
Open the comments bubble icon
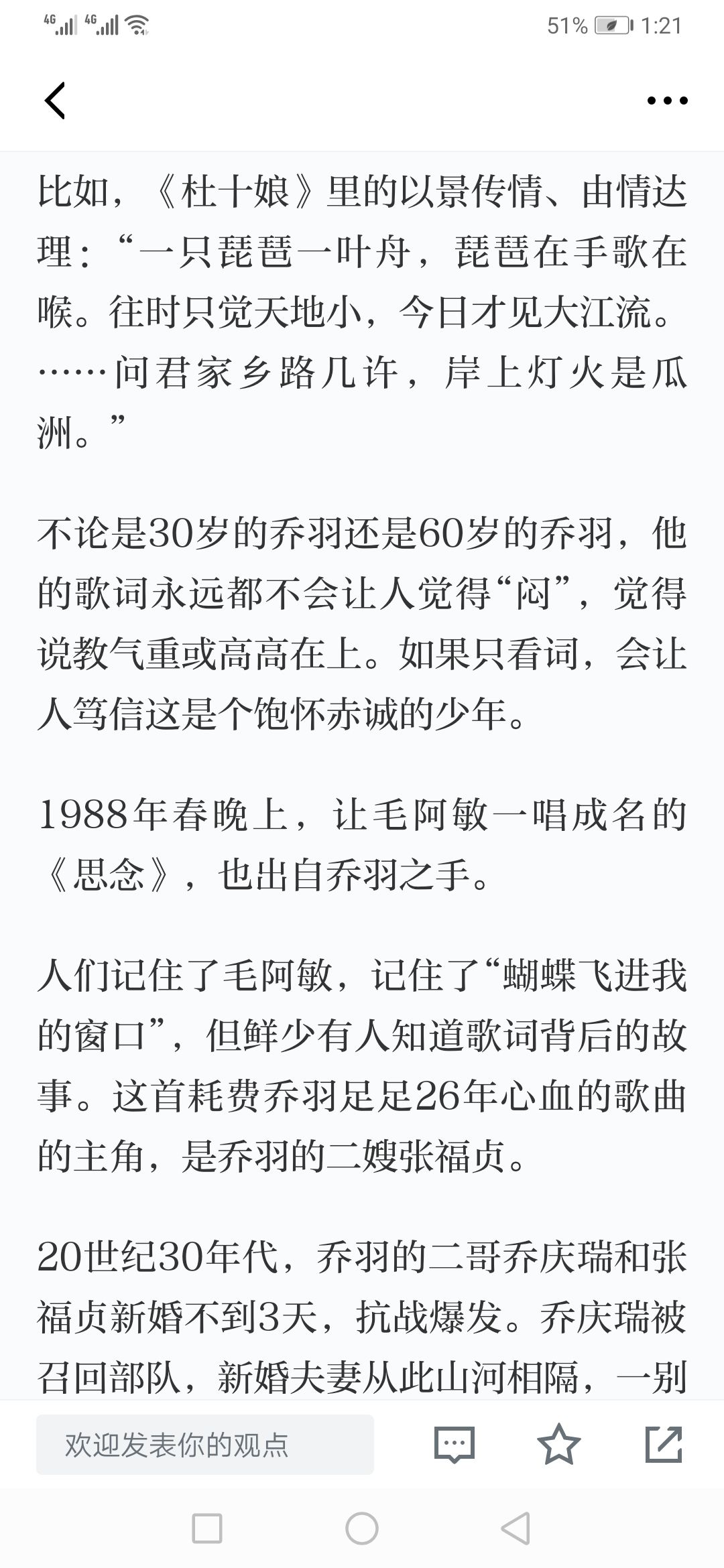tap(455, 1445)
